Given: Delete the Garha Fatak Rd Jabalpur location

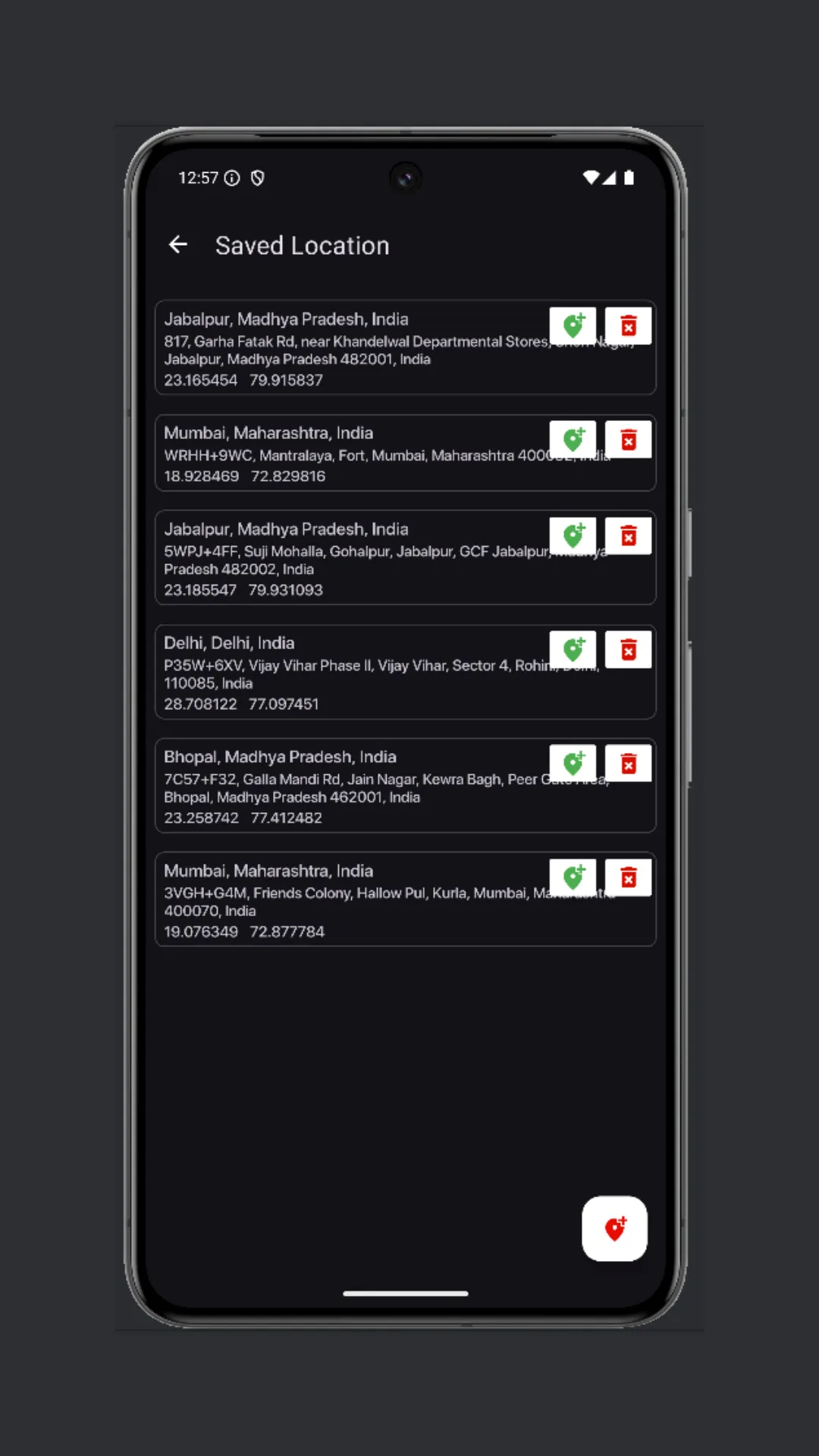Looking at the screenshot, I should coord(628,326).
